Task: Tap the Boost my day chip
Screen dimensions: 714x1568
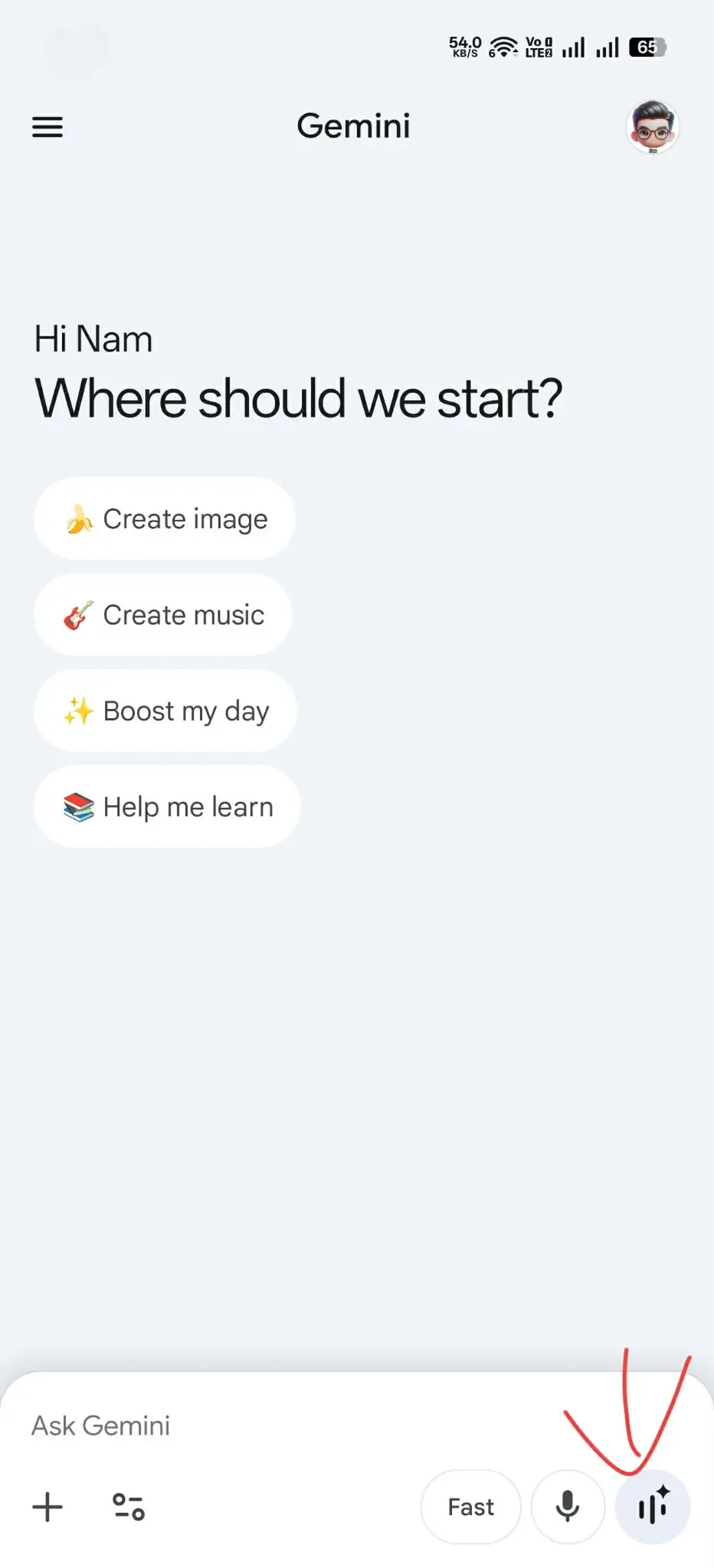Action: (x=165, y=711)
